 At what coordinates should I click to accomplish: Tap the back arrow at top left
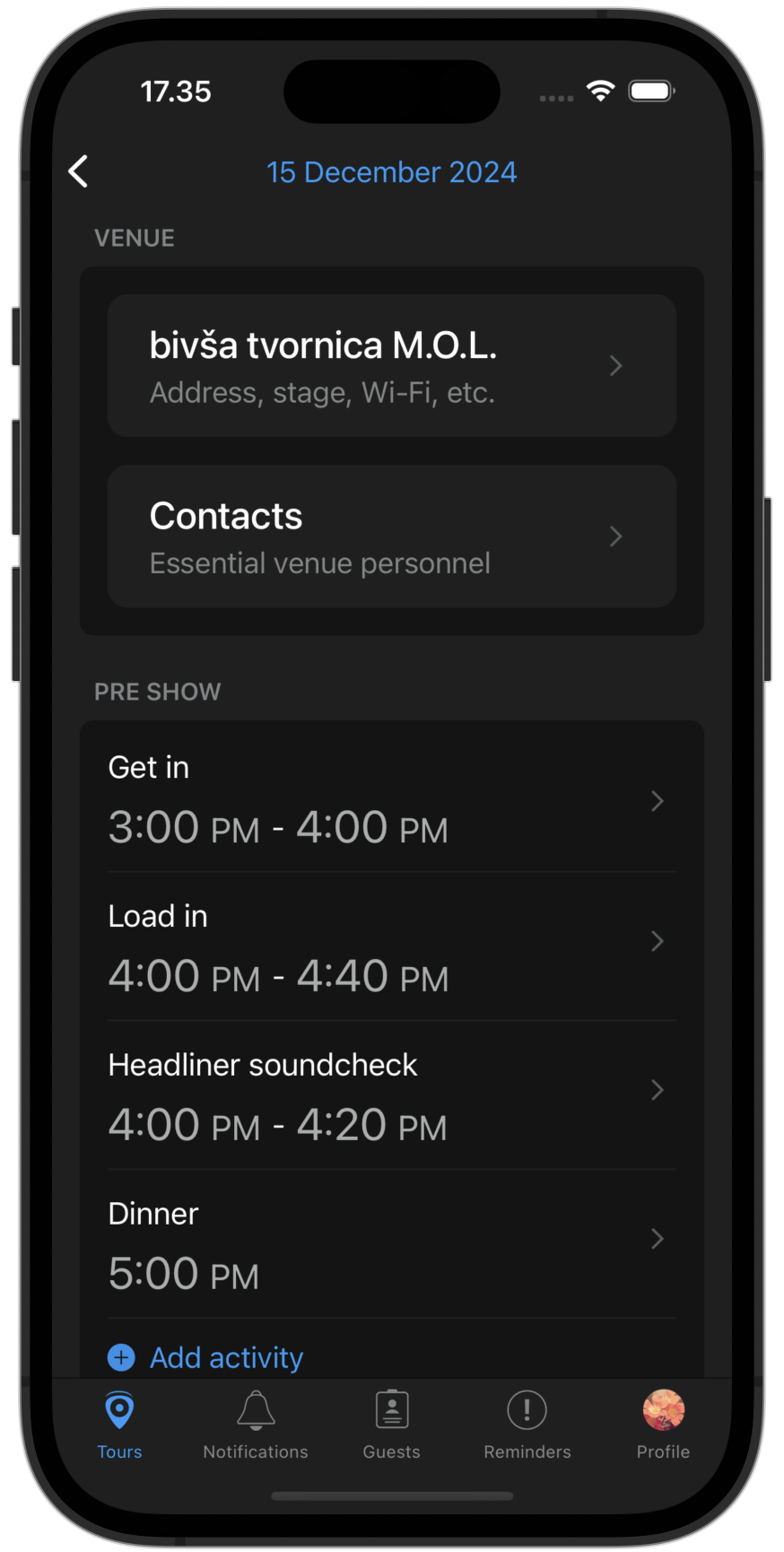[x=78, y=171]
